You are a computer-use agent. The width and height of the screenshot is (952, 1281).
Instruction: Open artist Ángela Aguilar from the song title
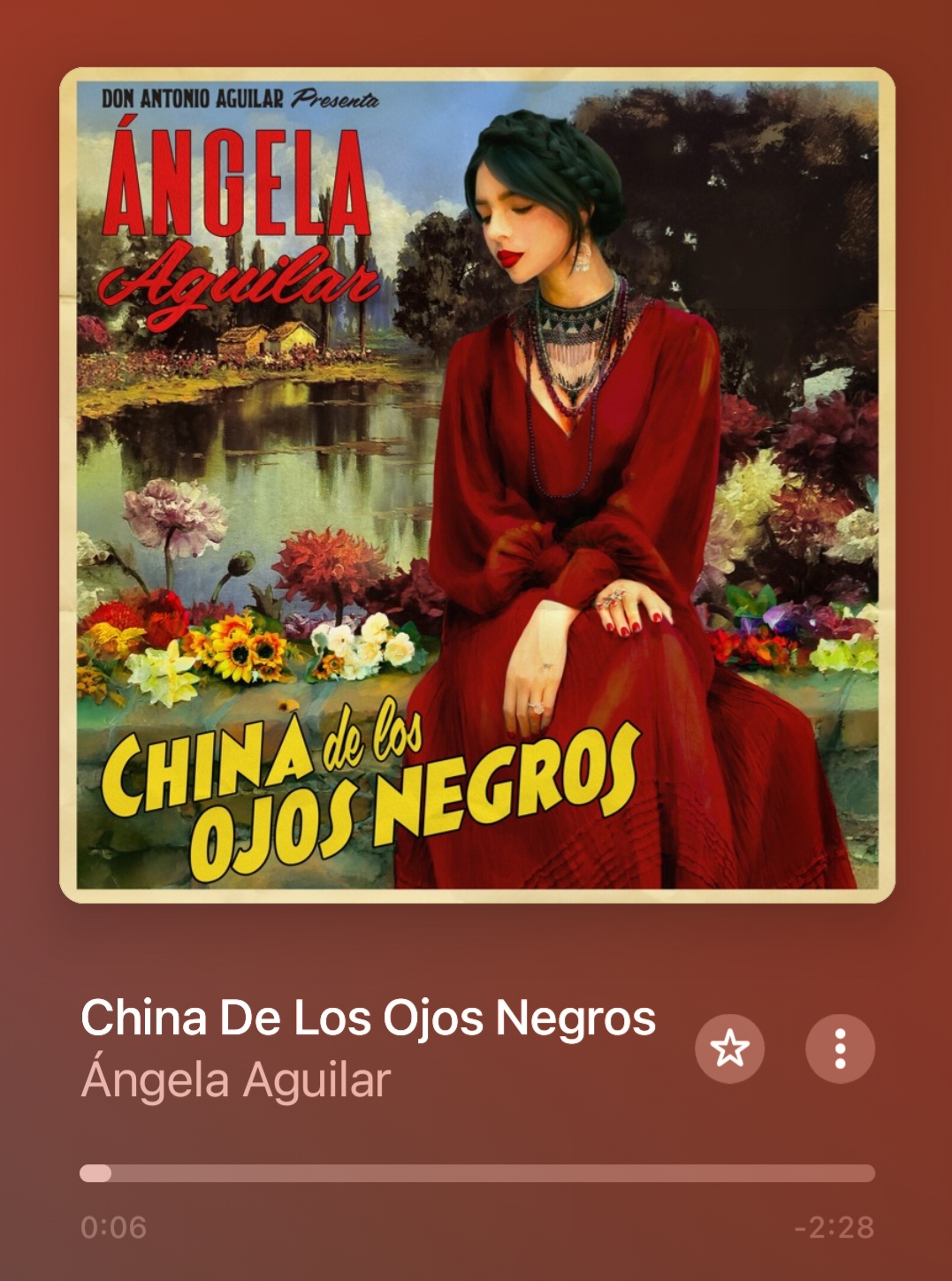click(x=235, y=1079)
